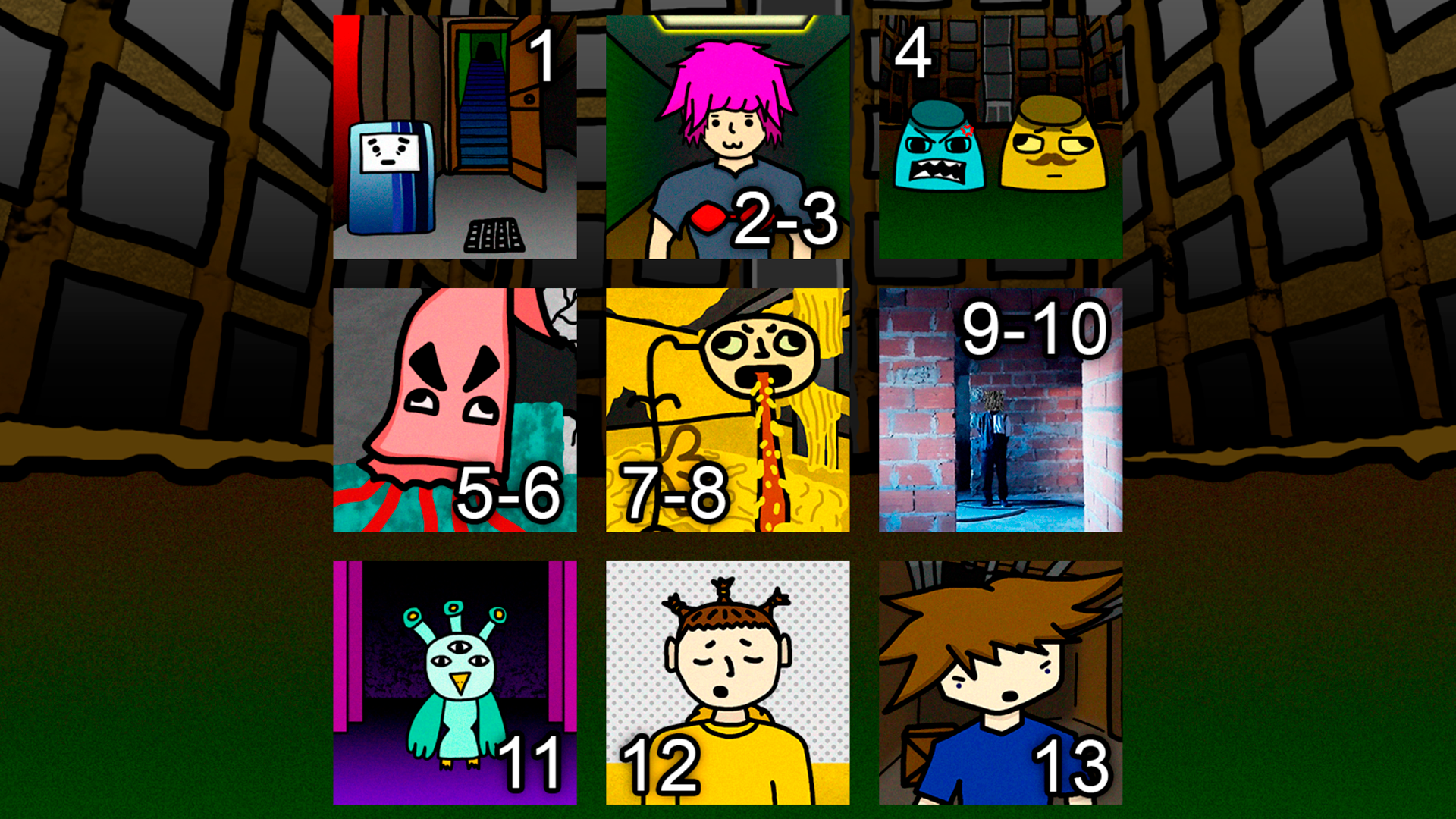Open levels 7-8 yellow vomiting face tile
1456x819 pixels.
728,409
